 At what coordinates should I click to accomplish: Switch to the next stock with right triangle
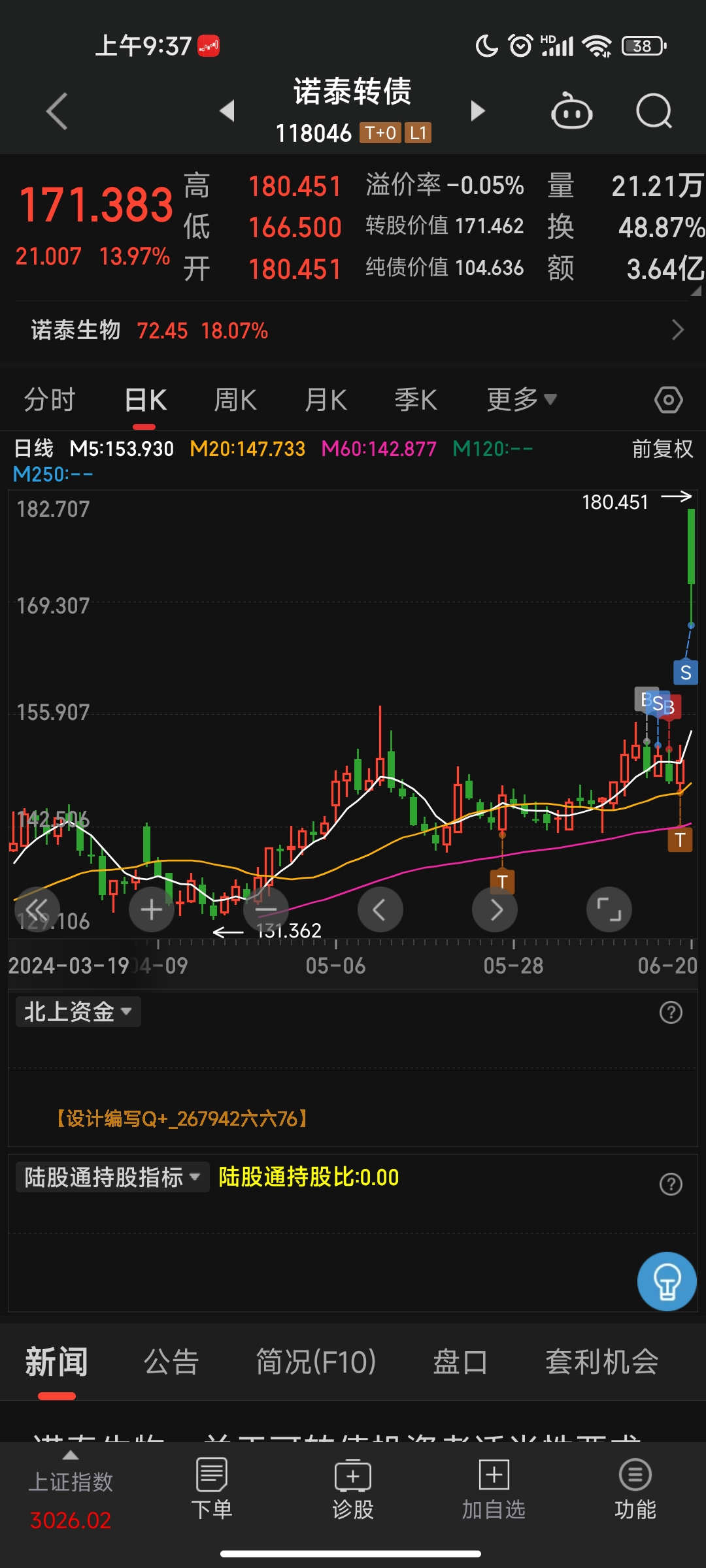pyautogui.click(x=478, y=111)
